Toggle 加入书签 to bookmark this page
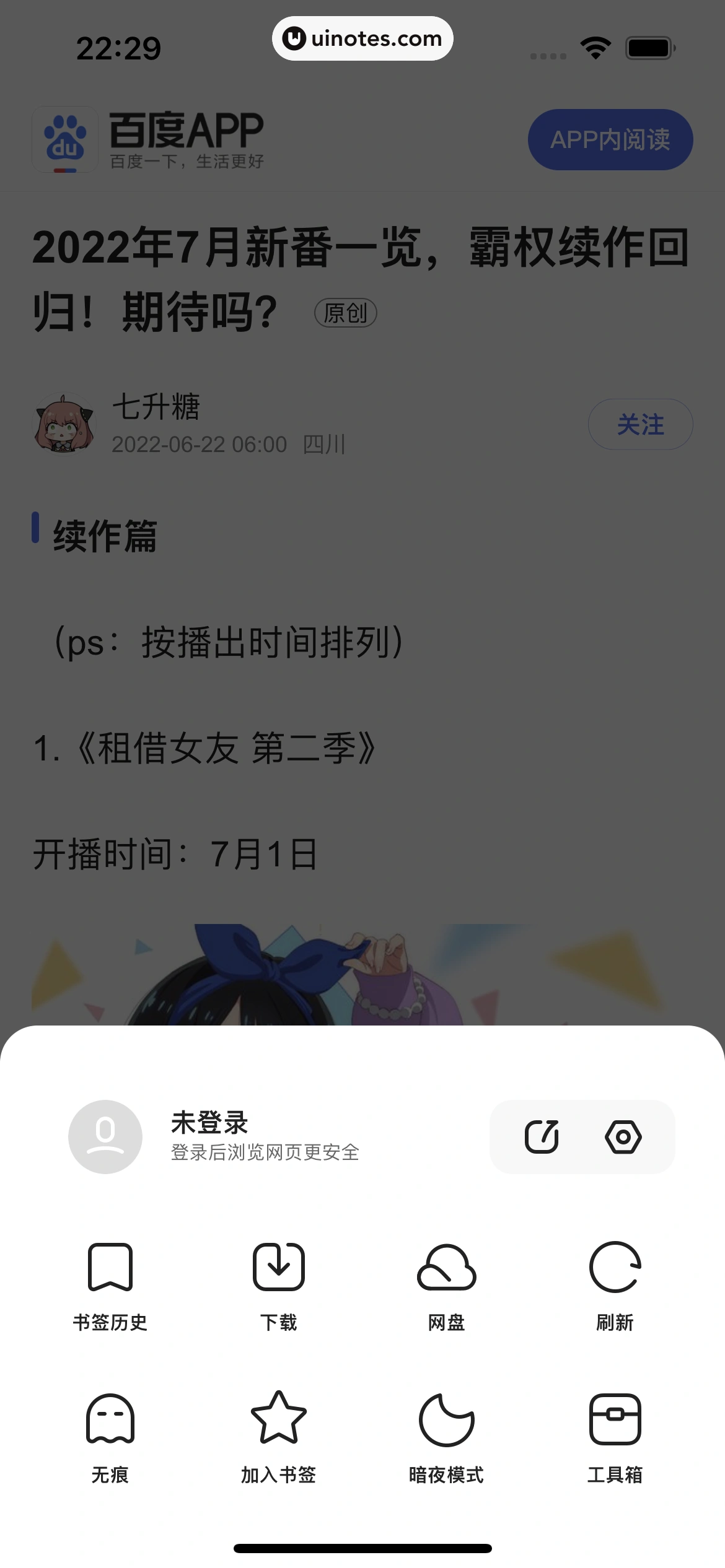 pos(279,1420)
